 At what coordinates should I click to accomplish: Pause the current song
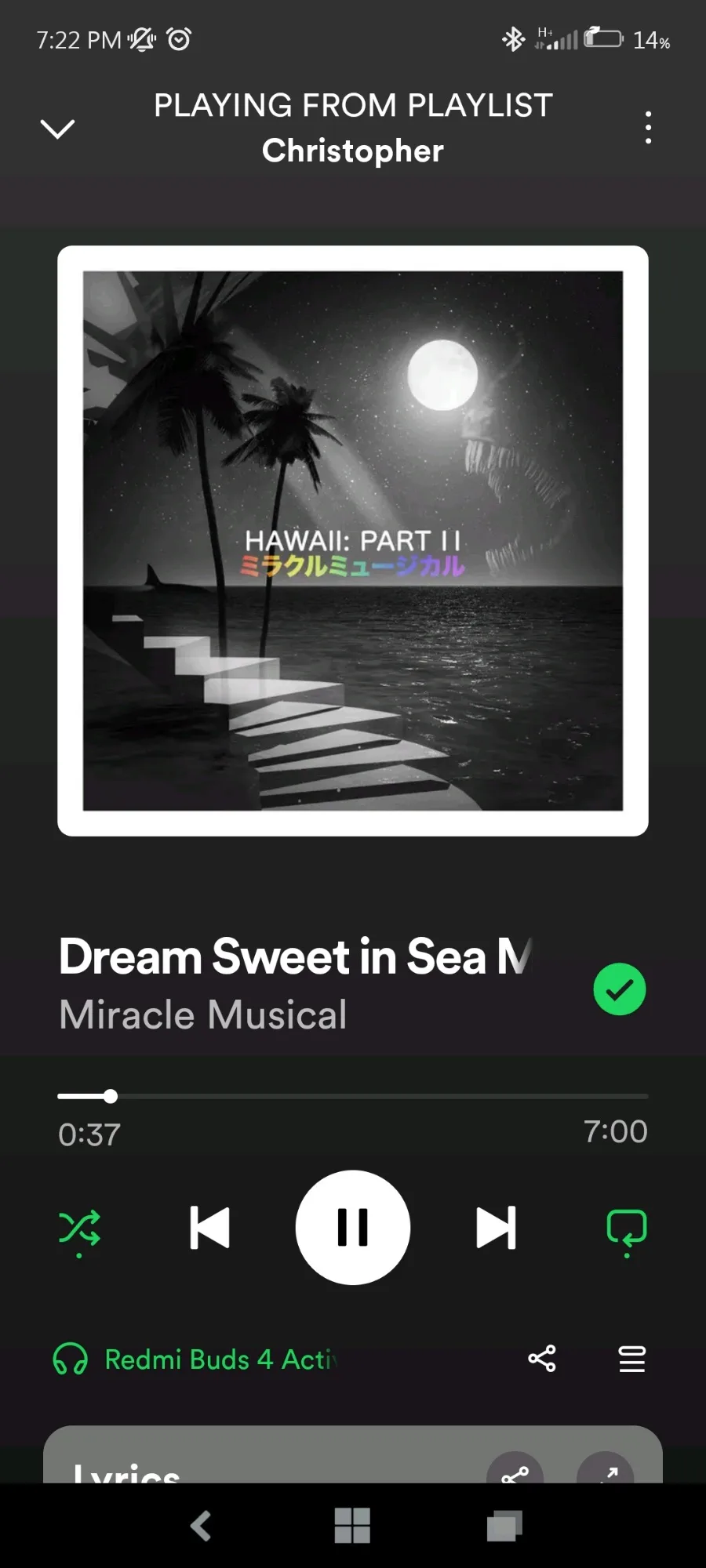point(353,1228)
